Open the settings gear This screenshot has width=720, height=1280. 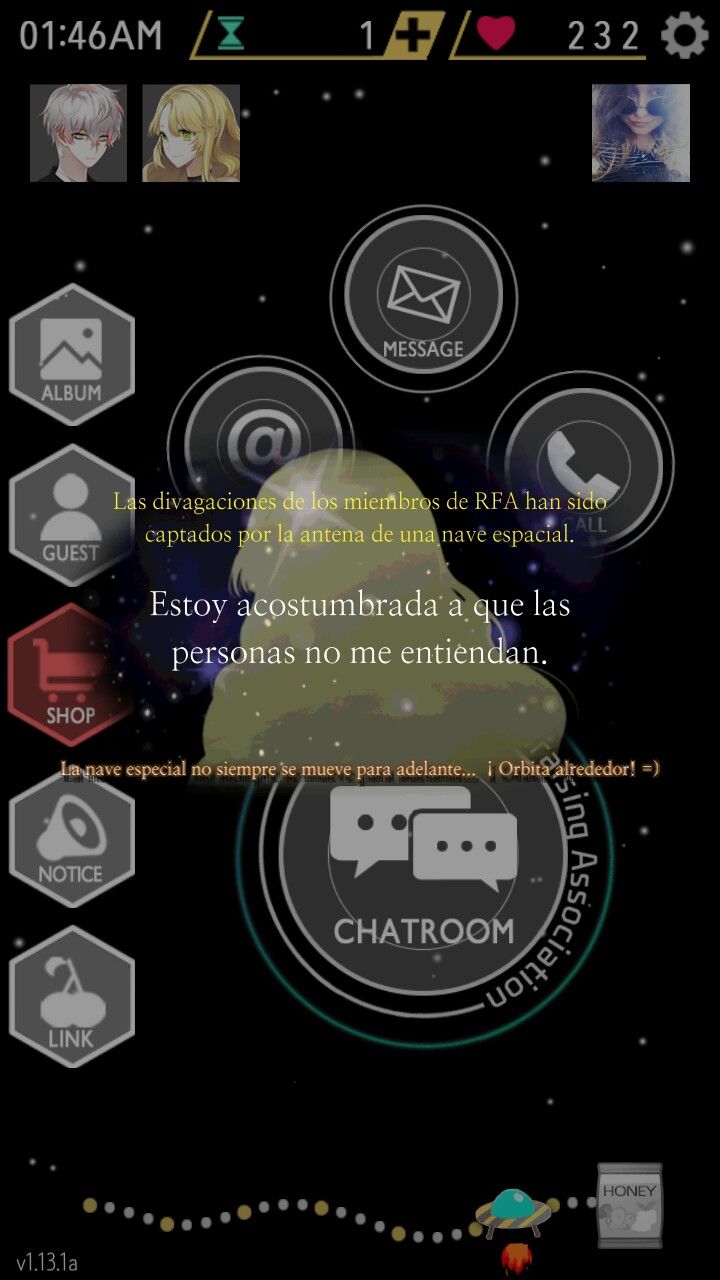tap(685, 36)
